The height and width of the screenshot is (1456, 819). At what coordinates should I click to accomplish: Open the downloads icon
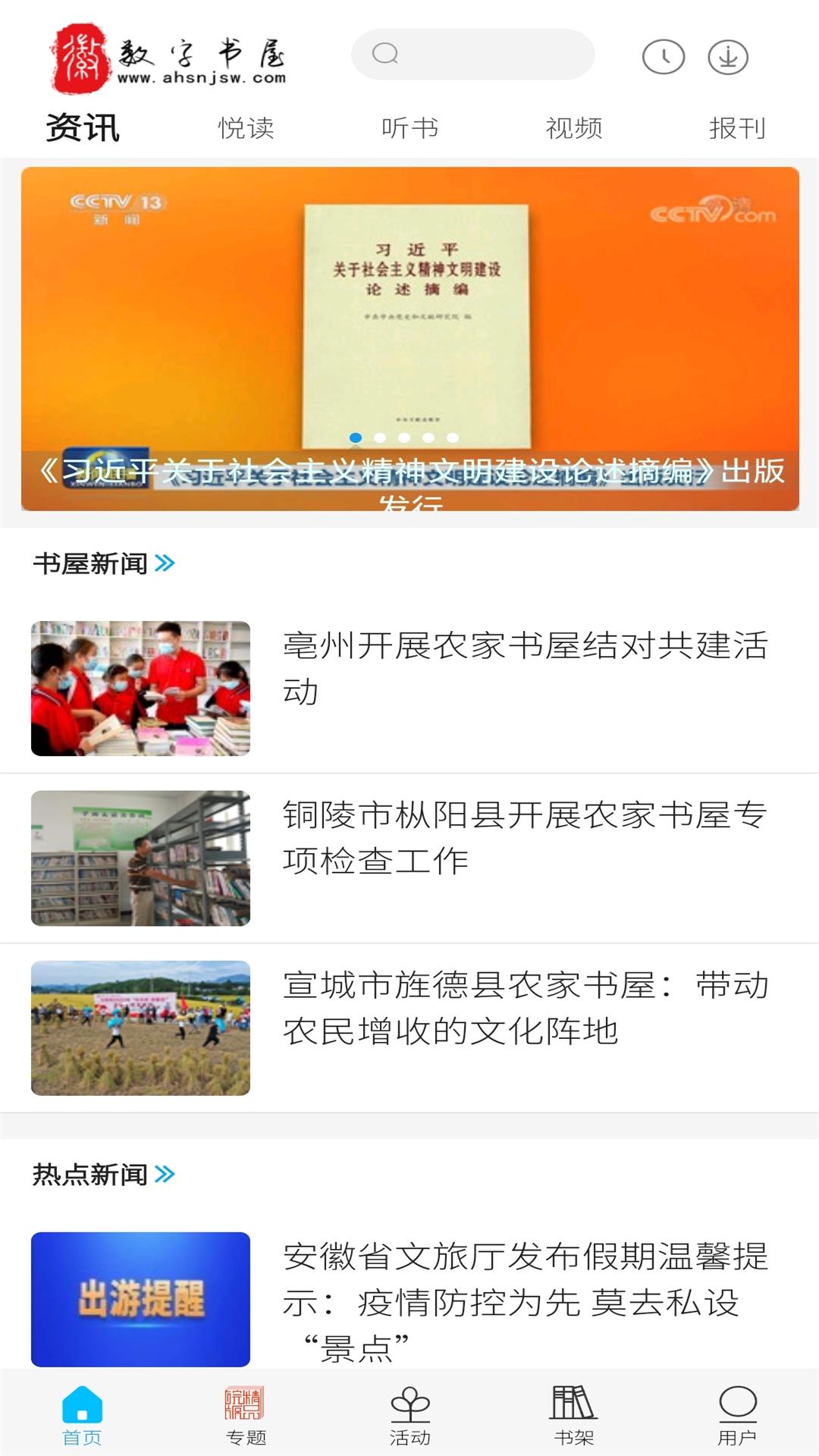pos(728,57)
